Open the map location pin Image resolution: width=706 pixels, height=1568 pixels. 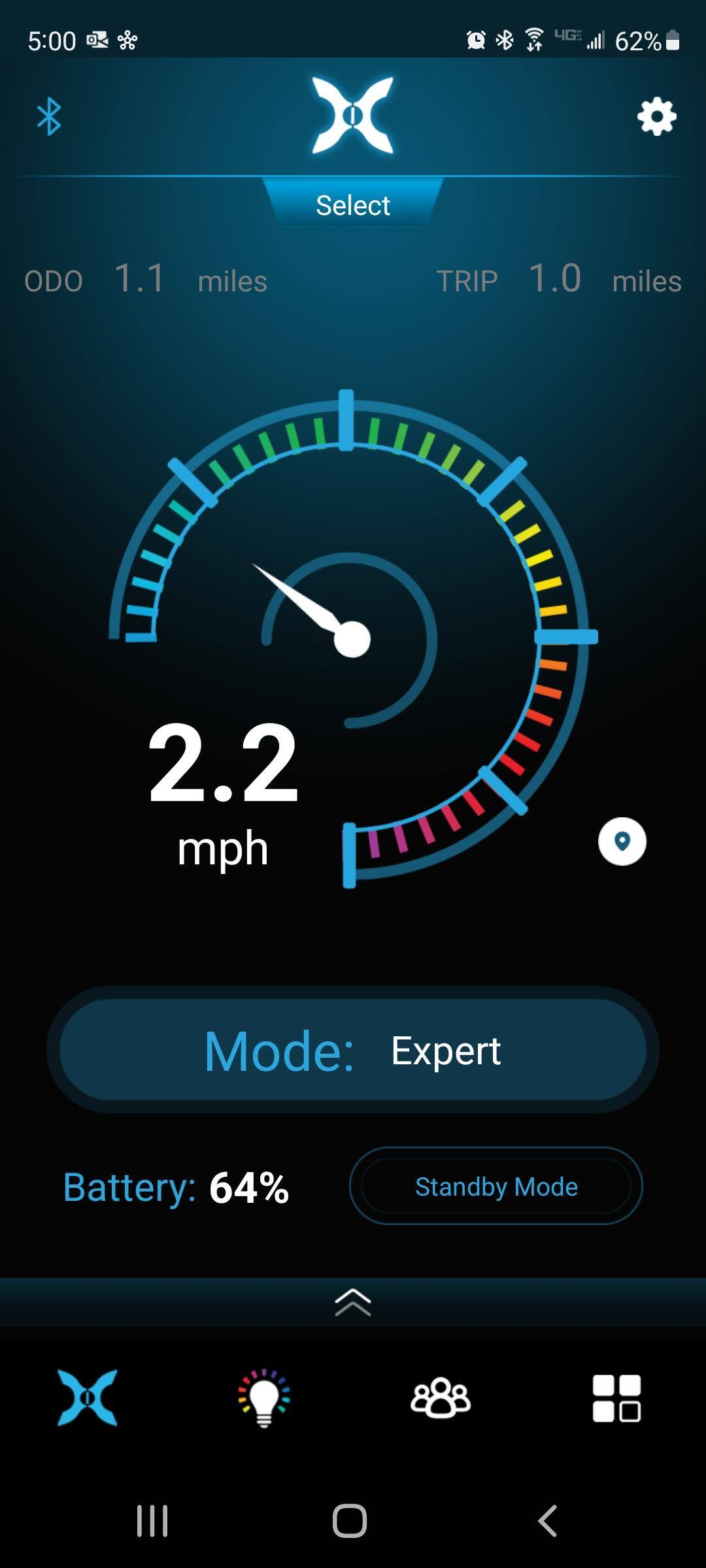tap(622, 841)
